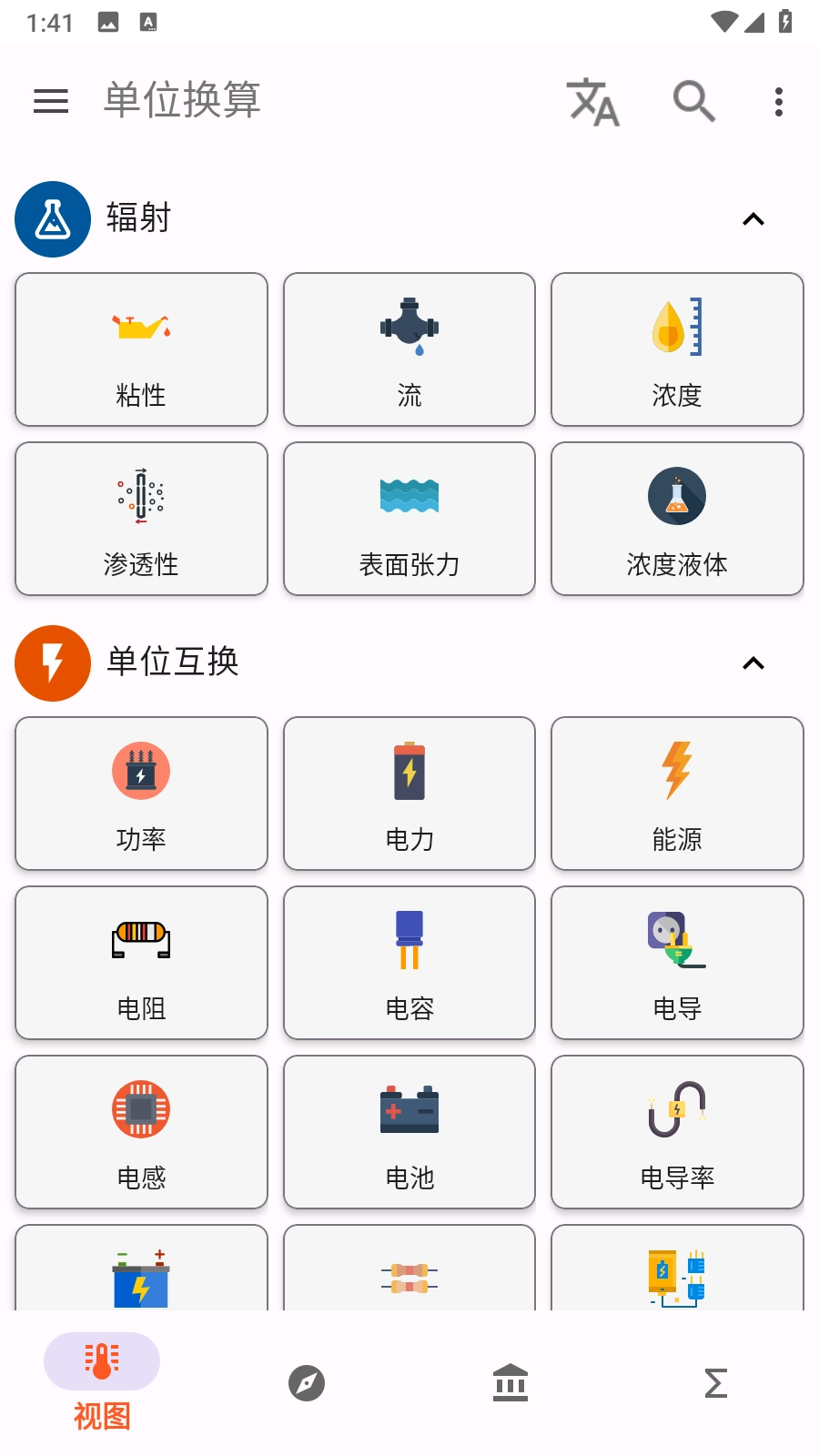Open the 表面张力 converter card
The width and height of the screenshot is (819, 1456).
tap(409, 519)
